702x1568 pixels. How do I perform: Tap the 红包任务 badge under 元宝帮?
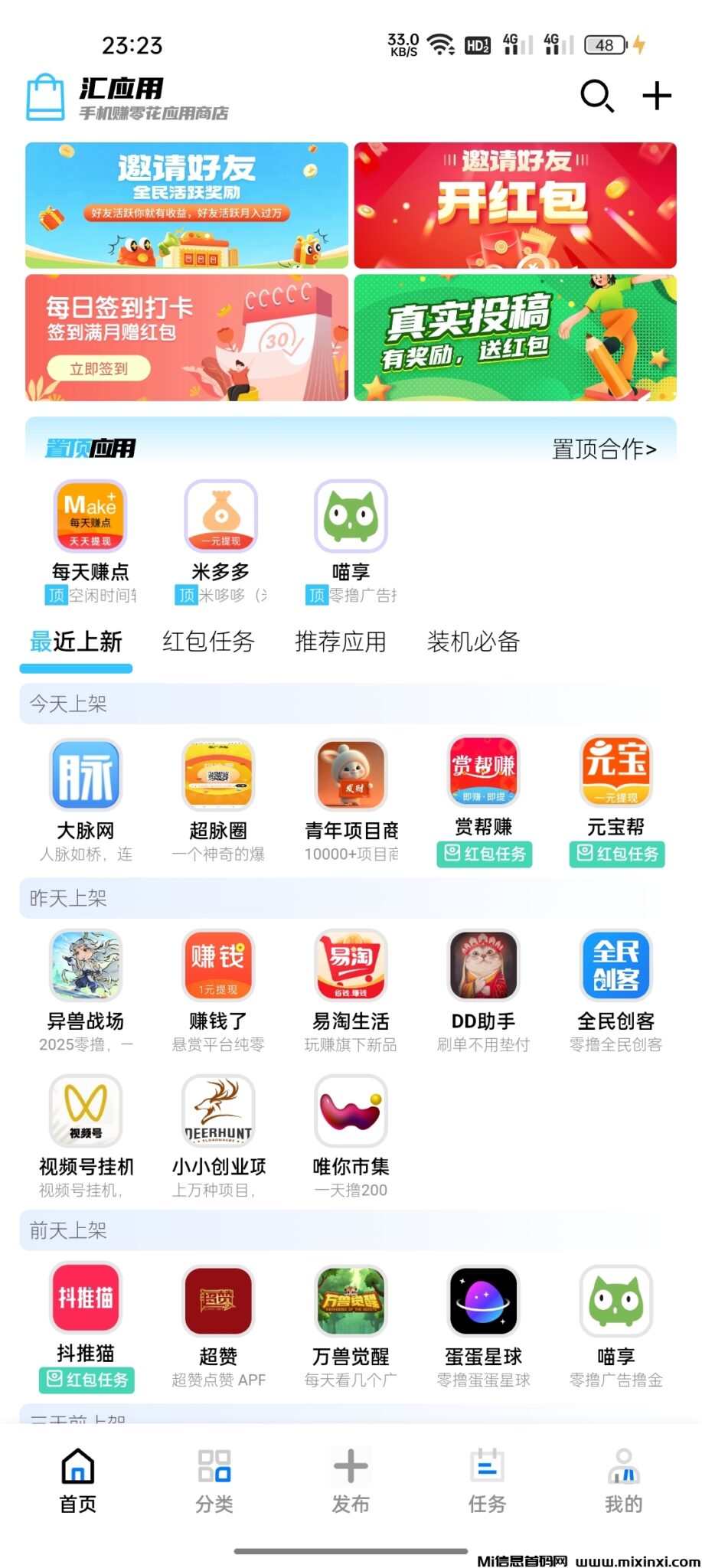tap(615, 854)
